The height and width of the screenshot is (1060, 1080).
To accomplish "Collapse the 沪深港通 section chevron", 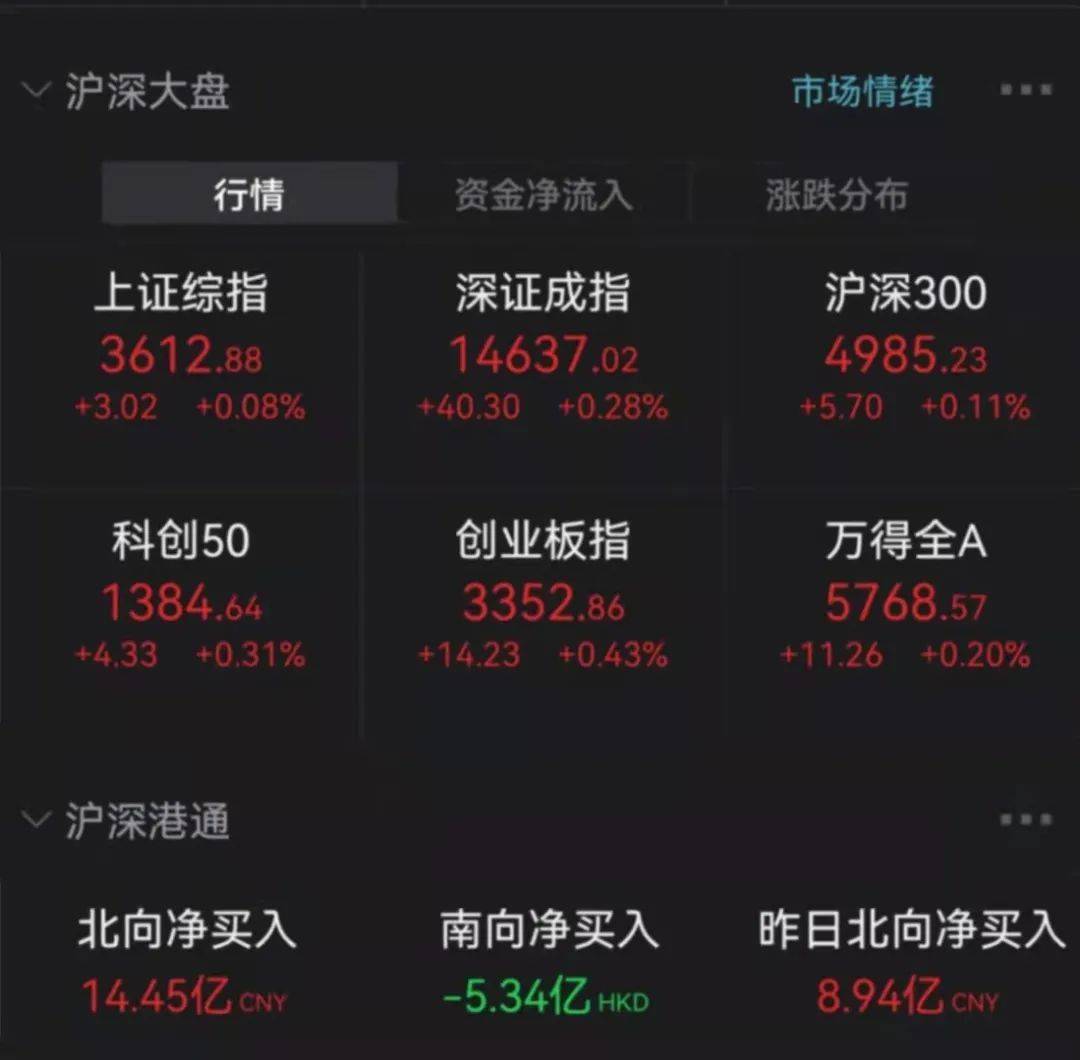I will coord(36,821).
